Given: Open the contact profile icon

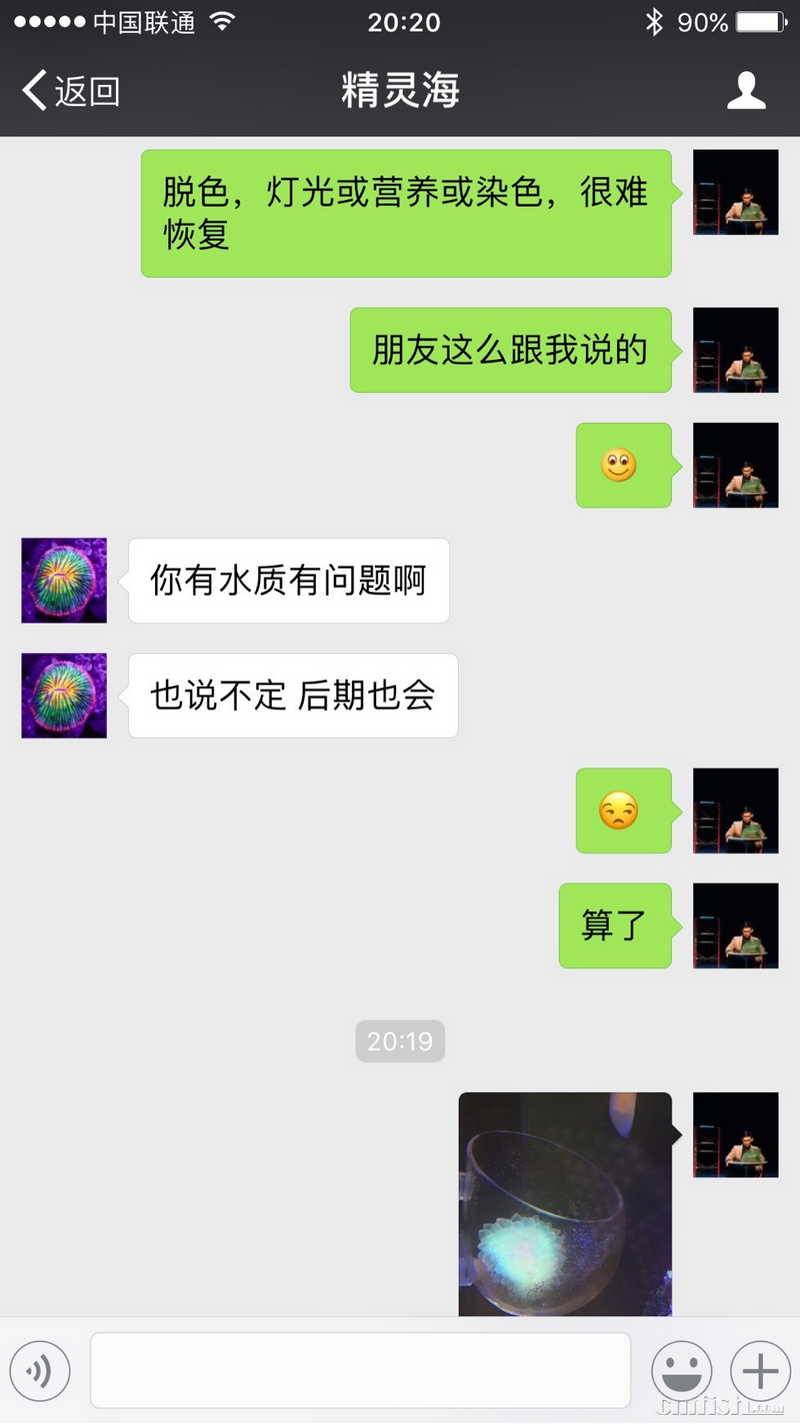Looking at the screenshot, I should [x=745, y=91].
